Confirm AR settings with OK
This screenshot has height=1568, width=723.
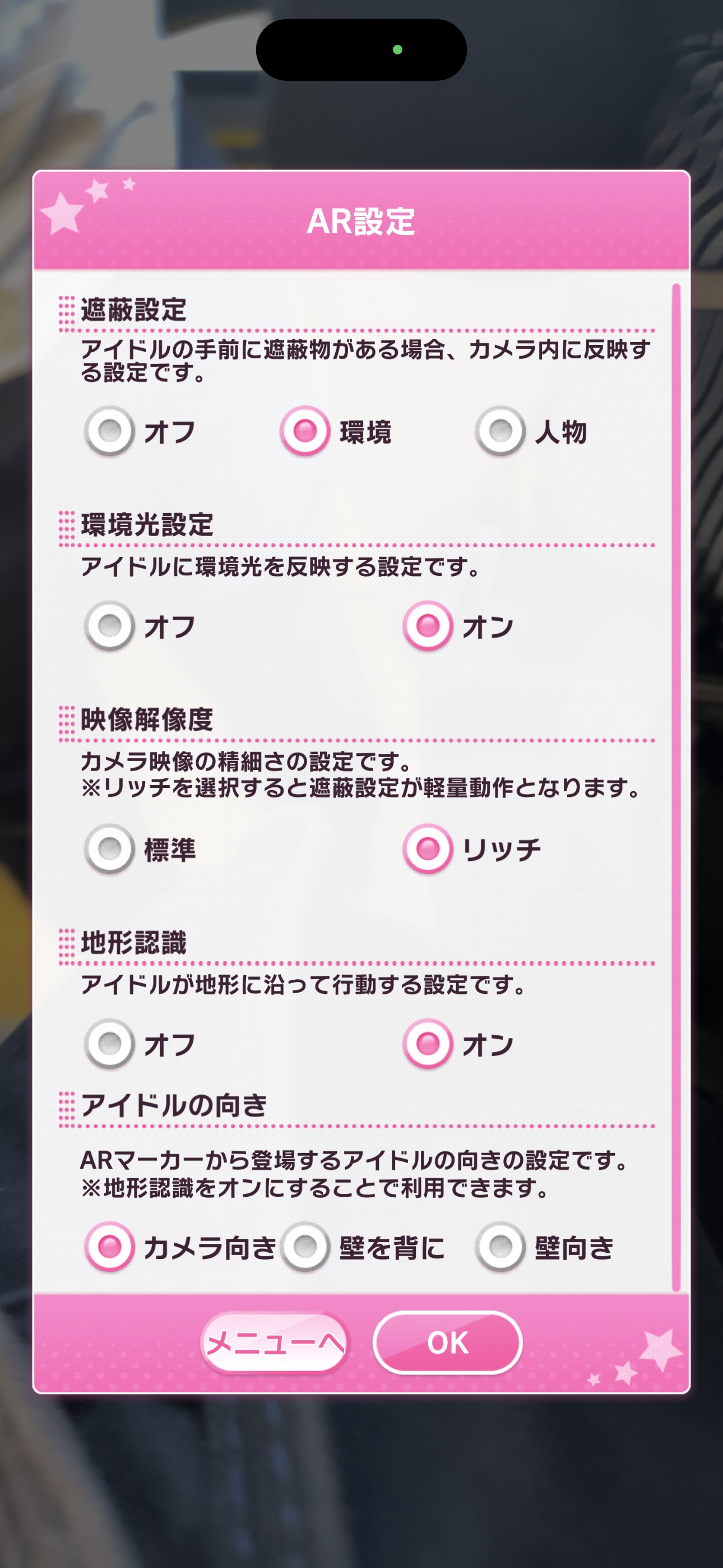pos(447,1342)
